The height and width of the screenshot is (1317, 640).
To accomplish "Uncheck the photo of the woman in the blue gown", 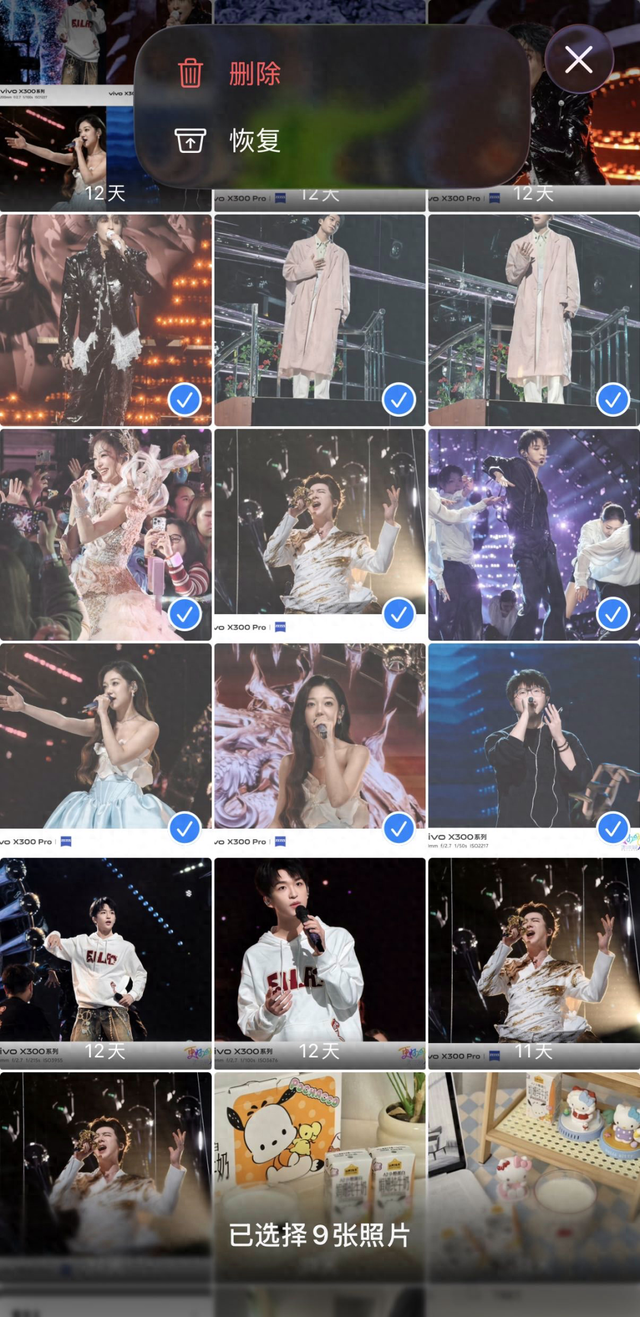I will pos(184,828).
